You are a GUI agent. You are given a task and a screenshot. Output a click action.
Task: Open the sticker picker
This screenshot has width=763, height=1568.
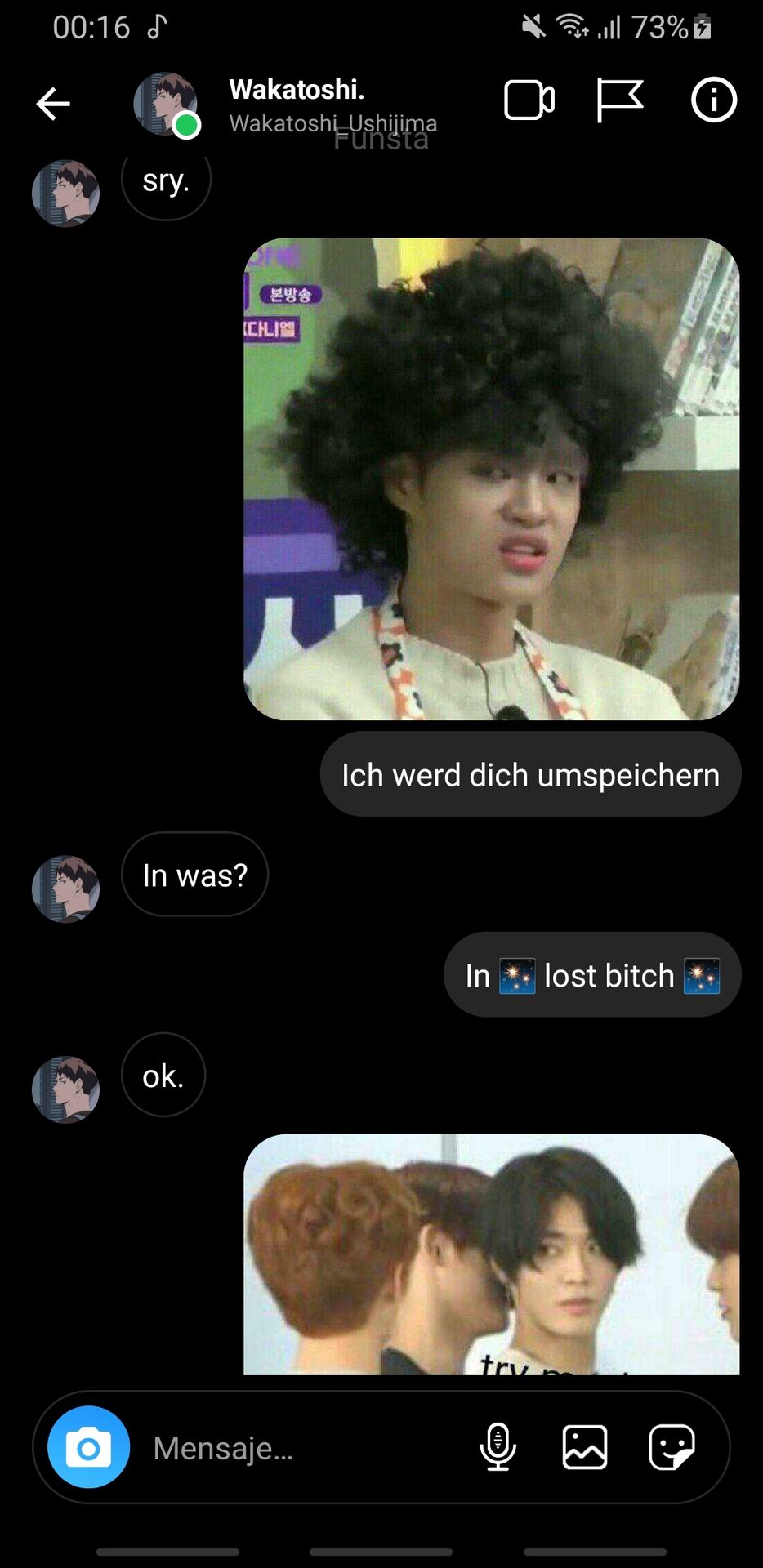point(672,1447)
